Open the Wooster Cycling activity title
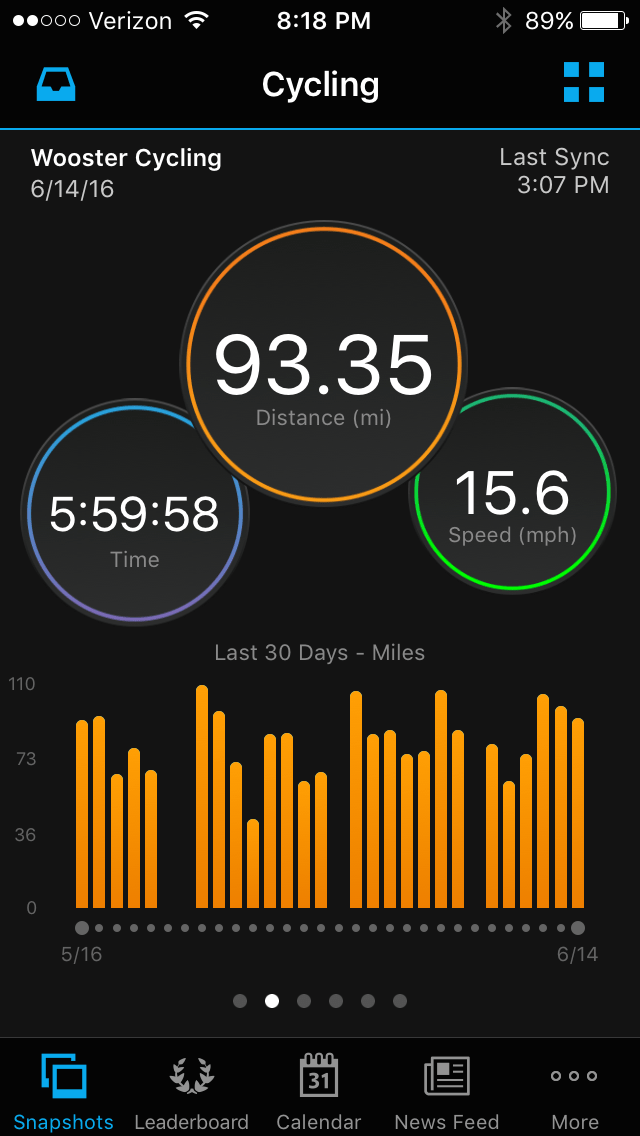Screen dimensions: 640x1136 [126, 158]
